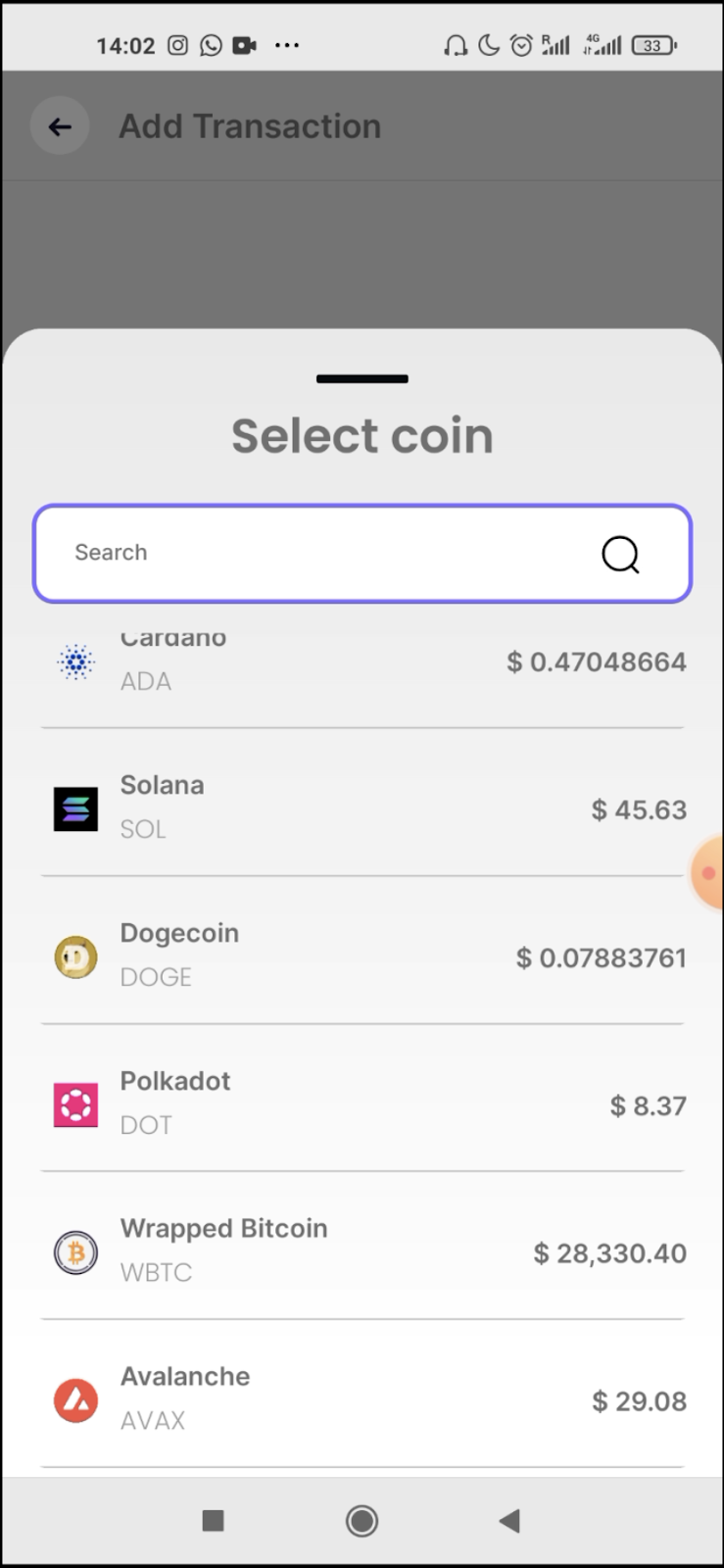Pick Dogecoin DOGE as the coin
This screenshot has width=724, height=1568.
(362, 955)
